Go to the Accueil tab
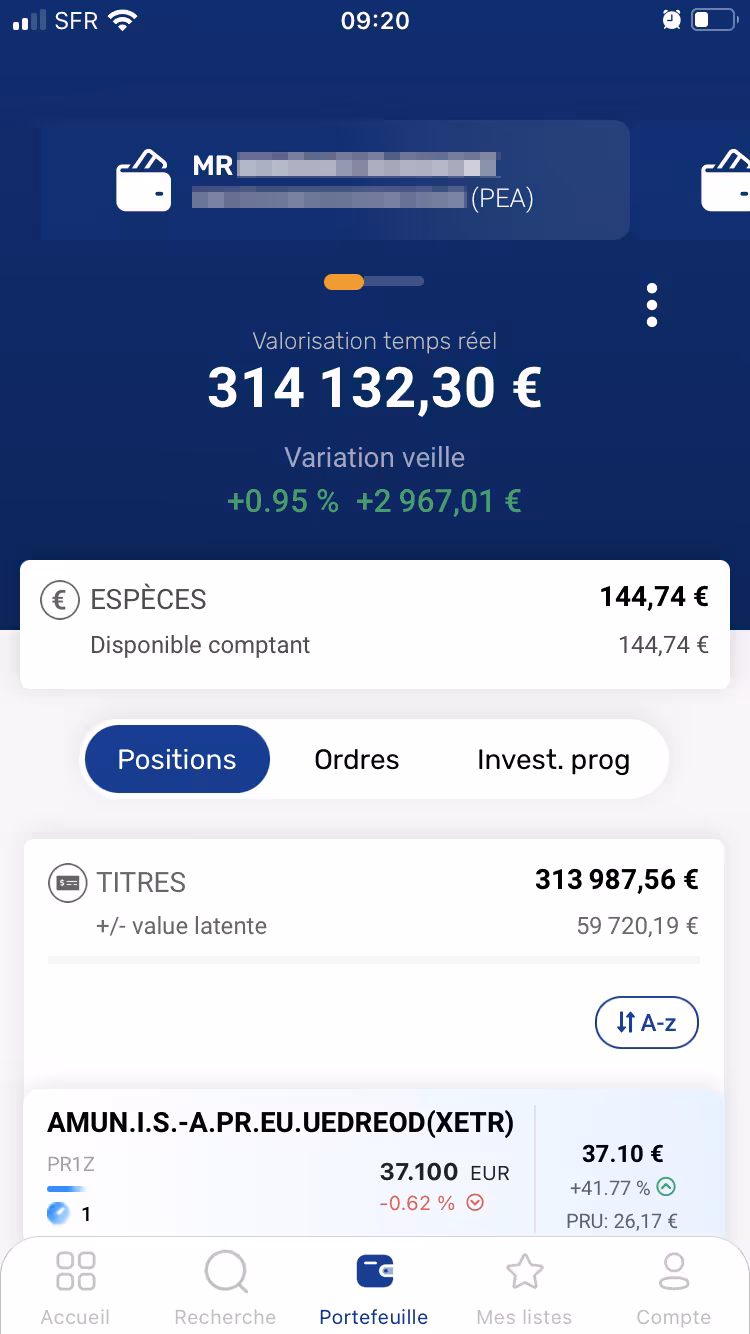This screenshot has width=750, height=1334. pyautogui.click(x=76, y=1287)
